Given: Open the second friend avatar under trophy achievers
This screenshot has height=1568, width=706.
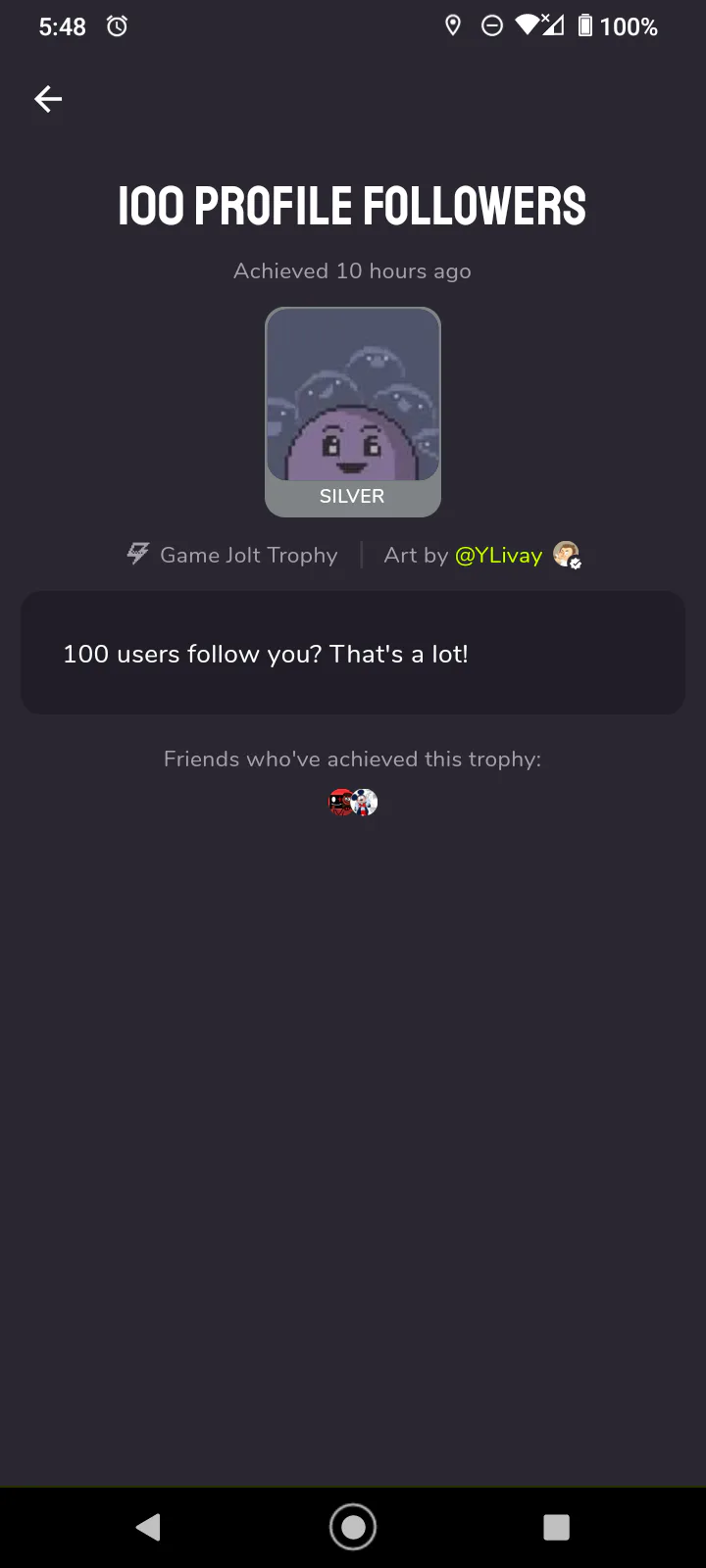Looking at the screenshot, I should point(367,803).
